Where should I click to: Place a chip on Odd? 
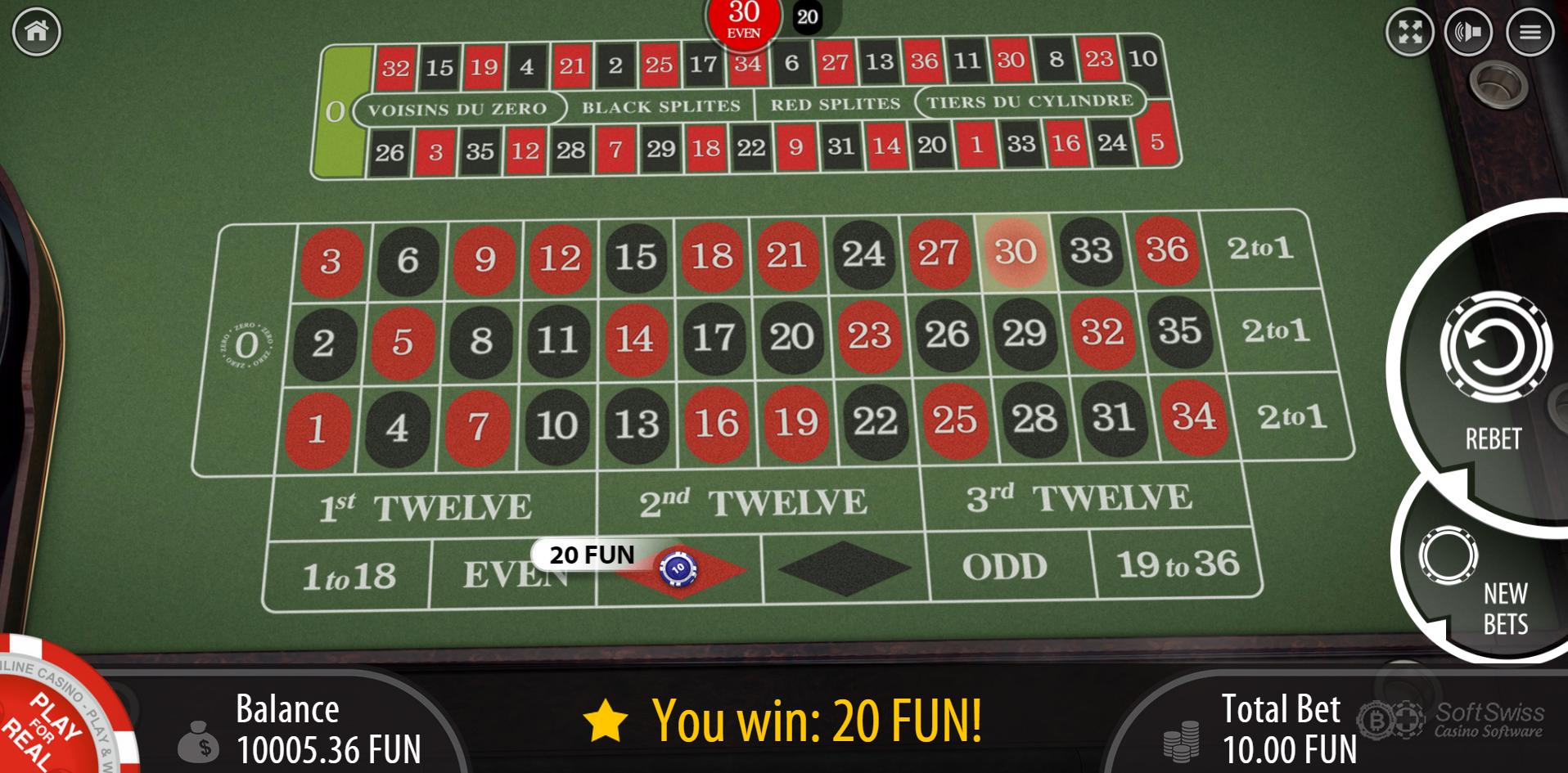[x=1005, y=566]
